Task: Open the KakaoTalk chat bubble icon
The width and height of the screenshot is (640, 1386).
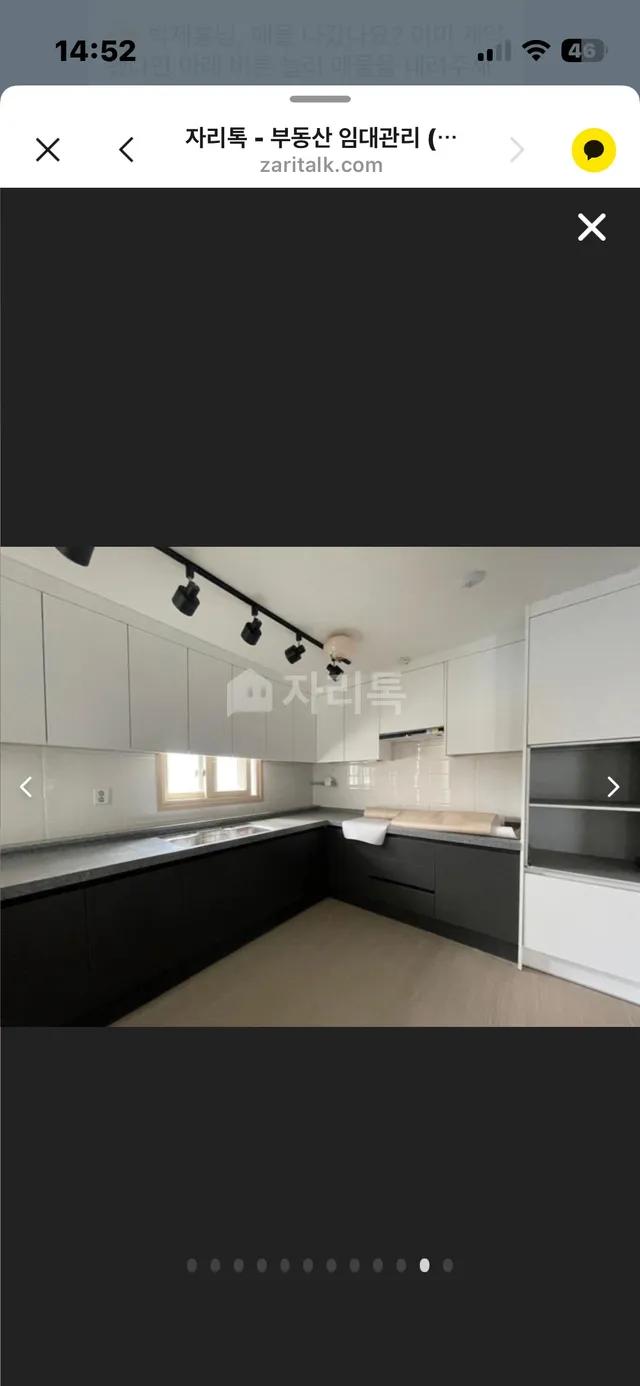Action: (x=594, y=150)
